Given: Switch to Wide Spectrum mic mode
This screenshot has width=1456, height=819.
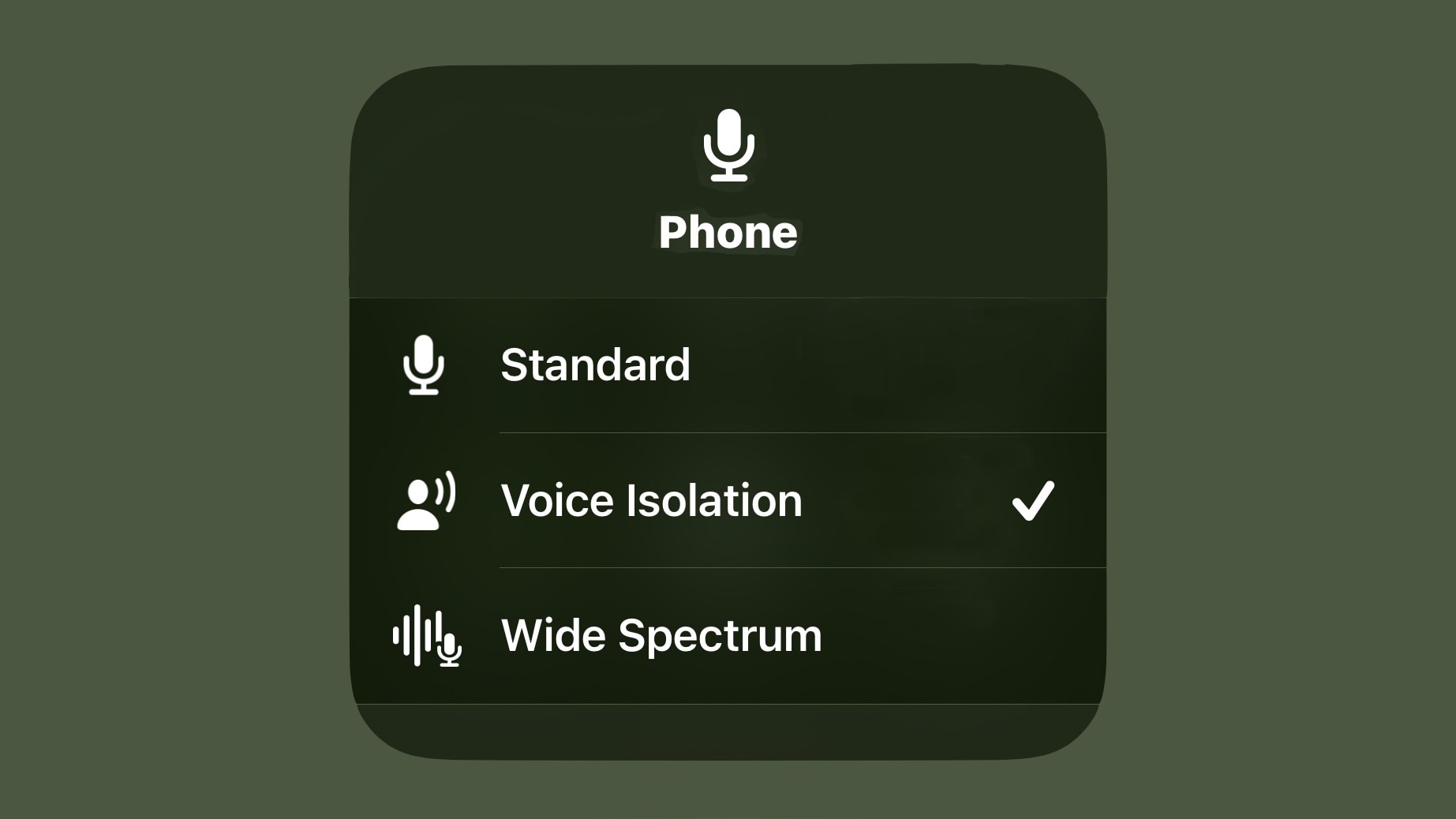Looking at the screenshot, I should point(661,636).
